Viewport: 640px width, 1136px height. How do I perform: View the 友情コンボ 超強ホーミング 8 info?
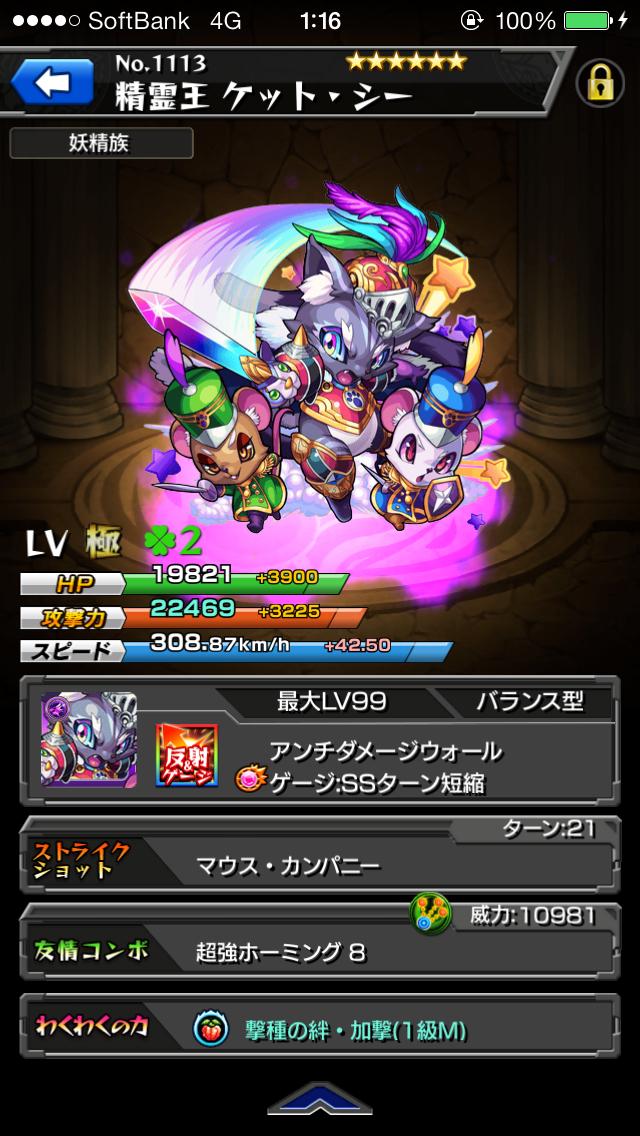[320, 947]
